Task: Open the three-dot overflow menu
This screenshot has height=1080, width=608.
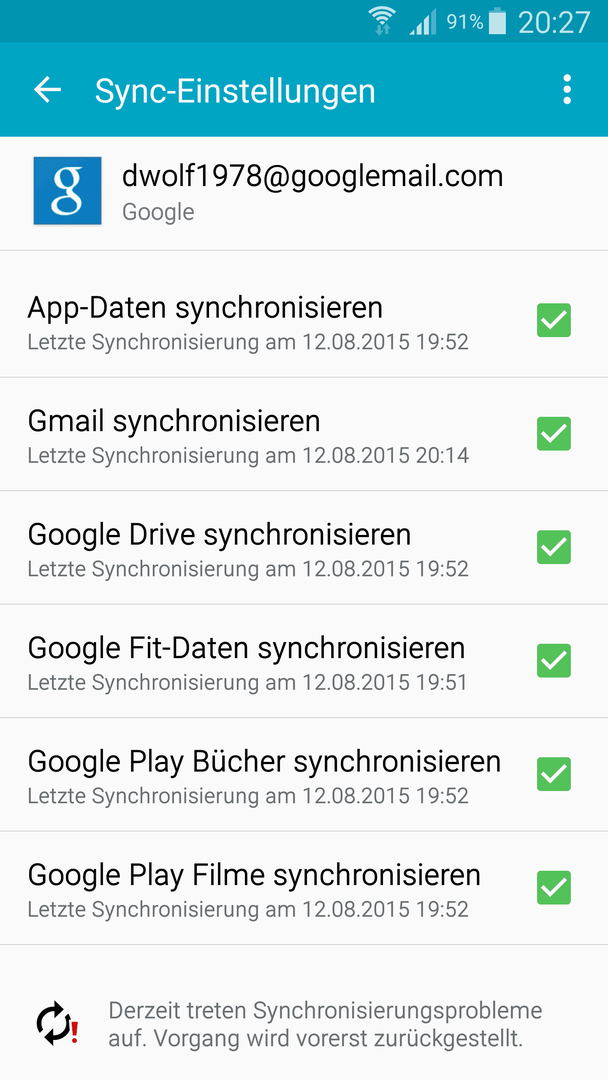Action: pyautogui.click(x=566, y=90)
